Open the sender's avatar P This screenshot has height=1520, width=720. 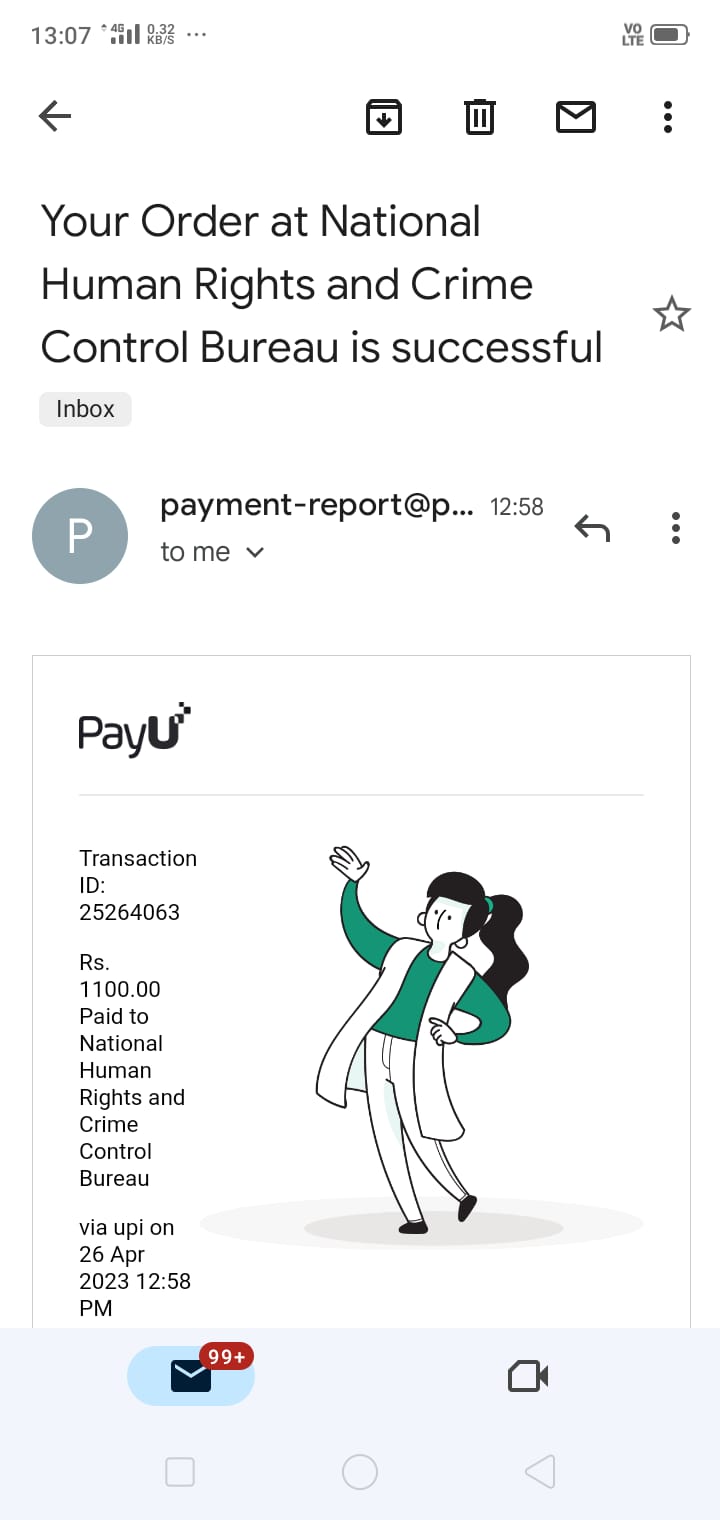tap(80, 536)
